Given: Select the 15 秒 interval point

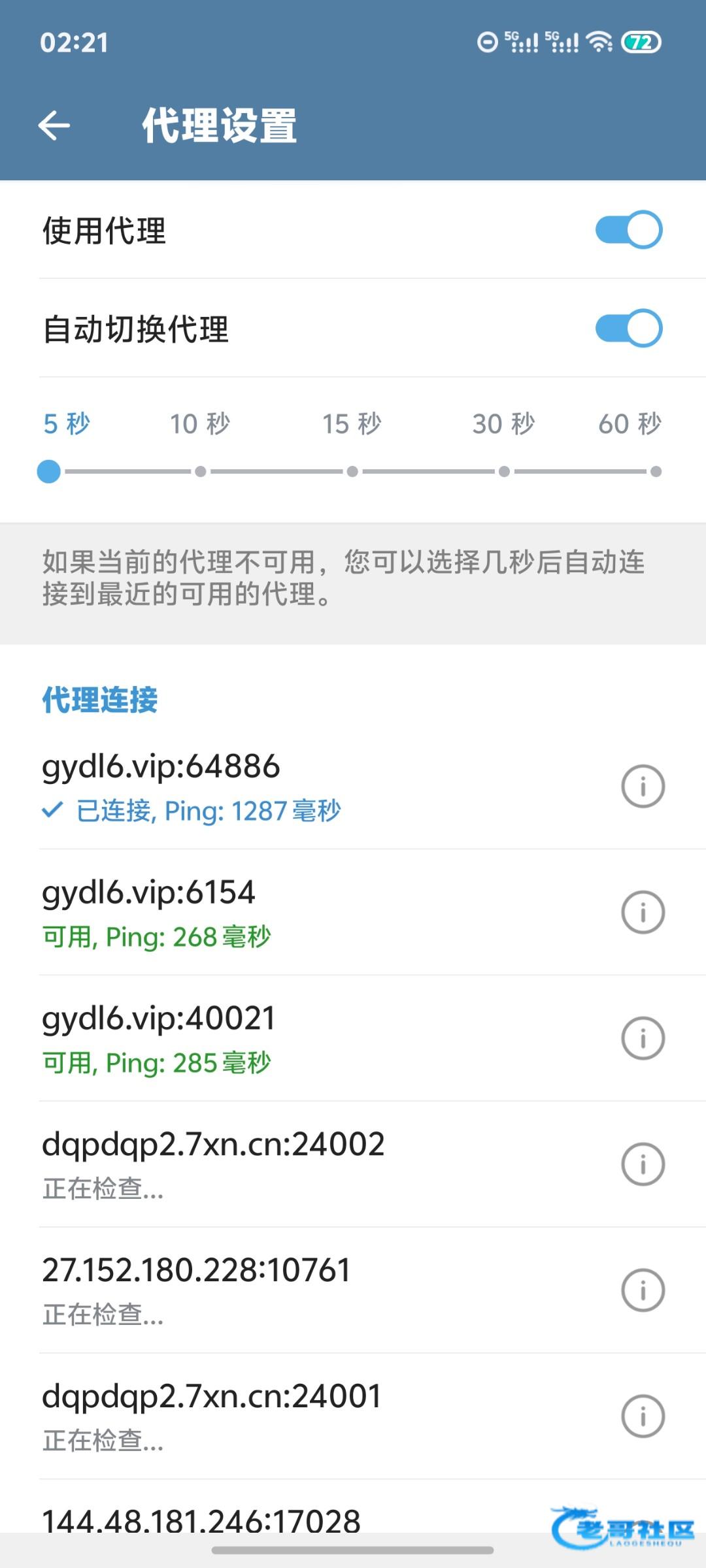Looking at the screenshot, I should point(352,471).
